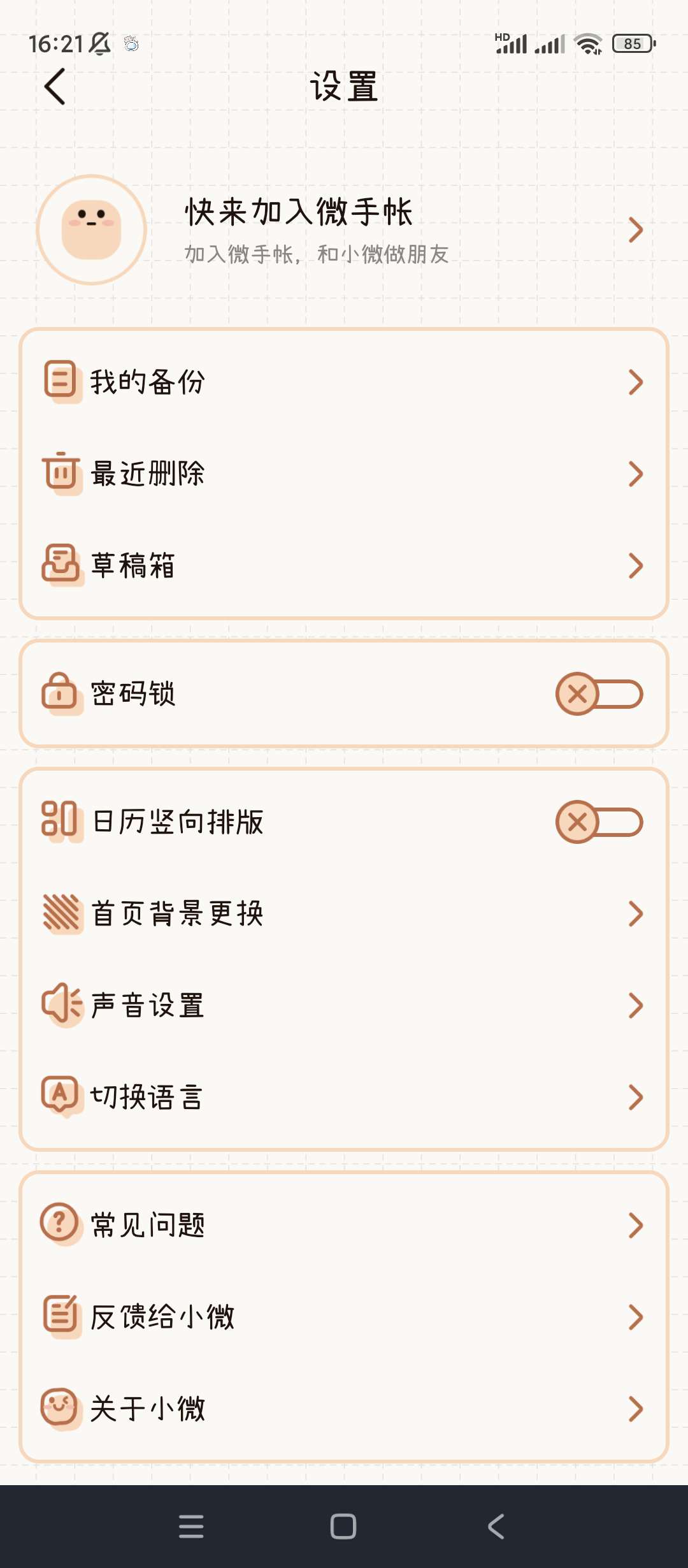Open the 快来加入微手帐 profile row

(x=344, y=229)
